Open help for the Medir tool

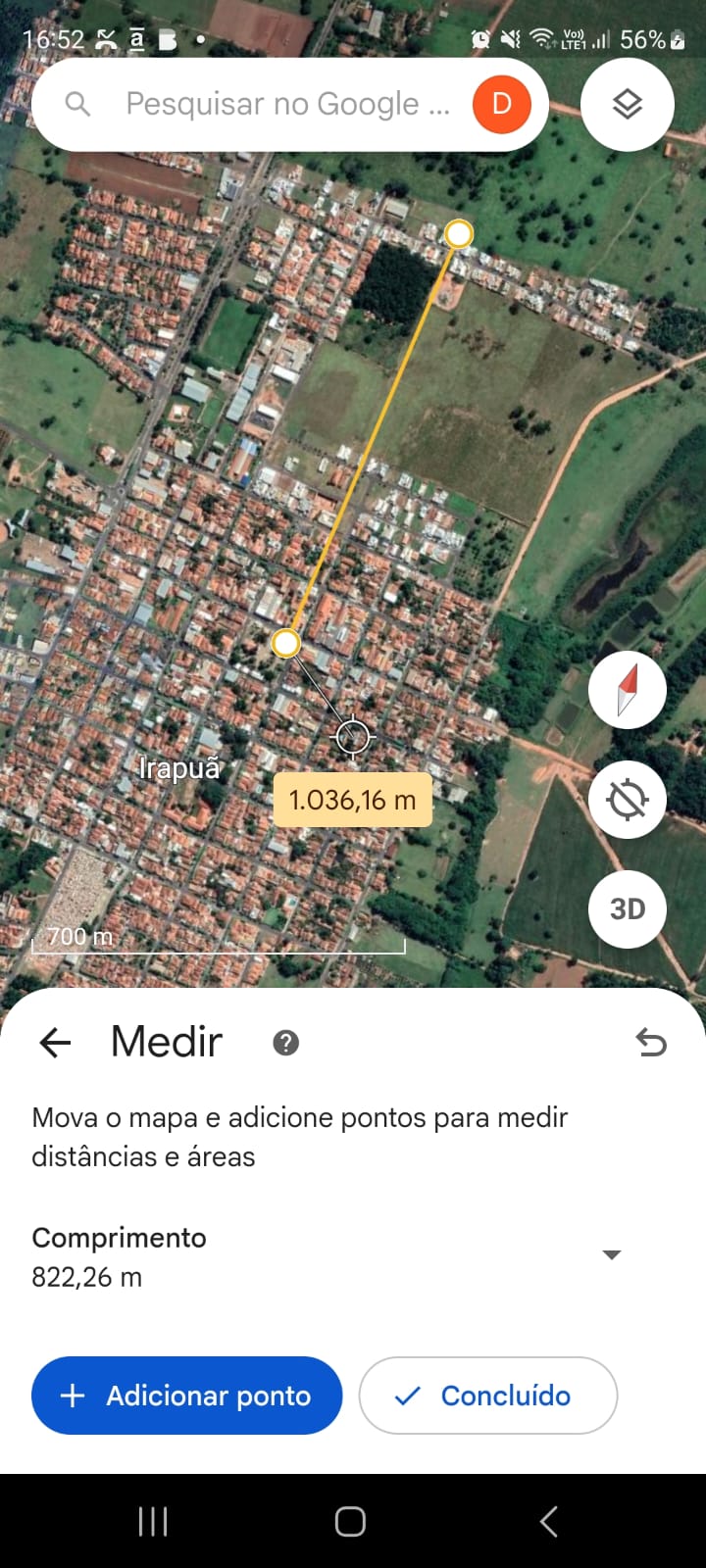coord(285,1043)
